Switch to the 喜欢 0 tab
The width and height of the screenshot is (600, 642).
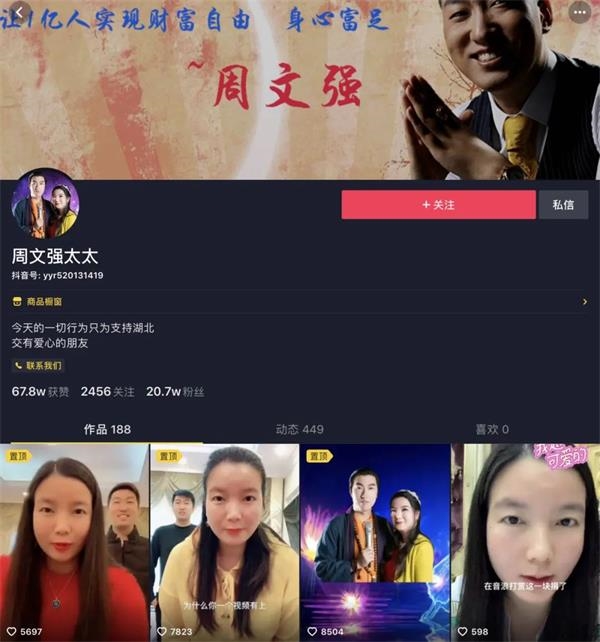click(492, 429)
